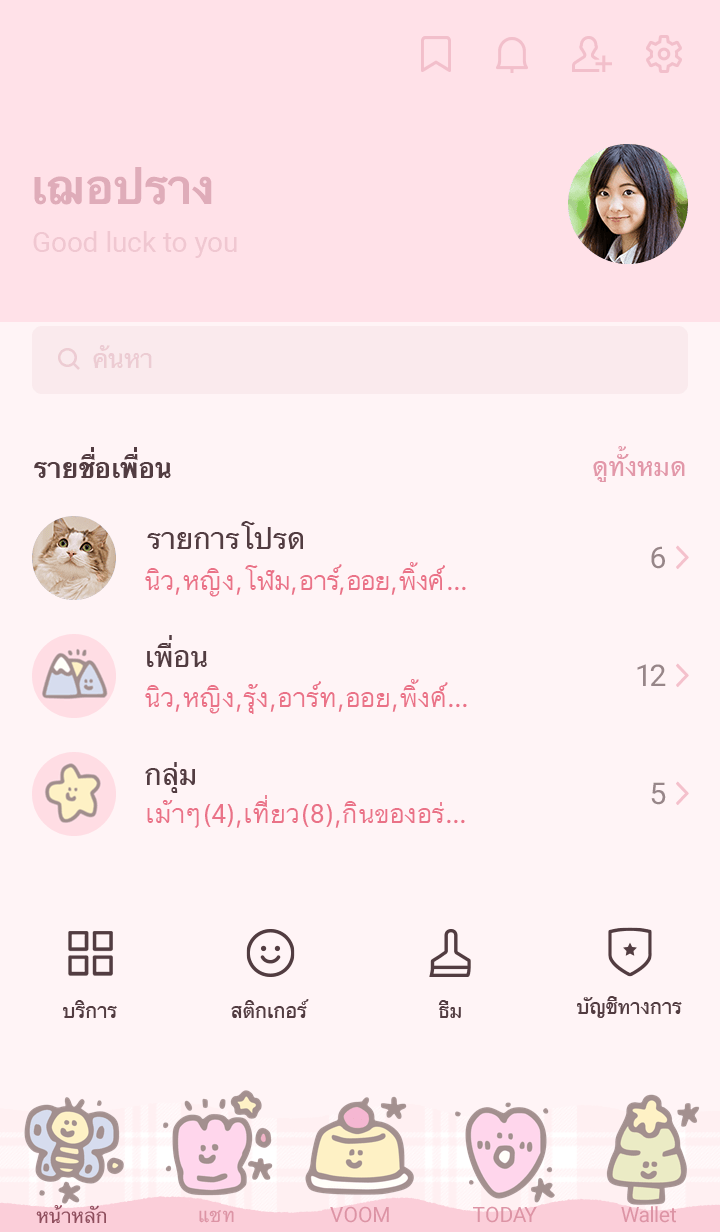Open the ธีม theme shop

pos(450,974)
